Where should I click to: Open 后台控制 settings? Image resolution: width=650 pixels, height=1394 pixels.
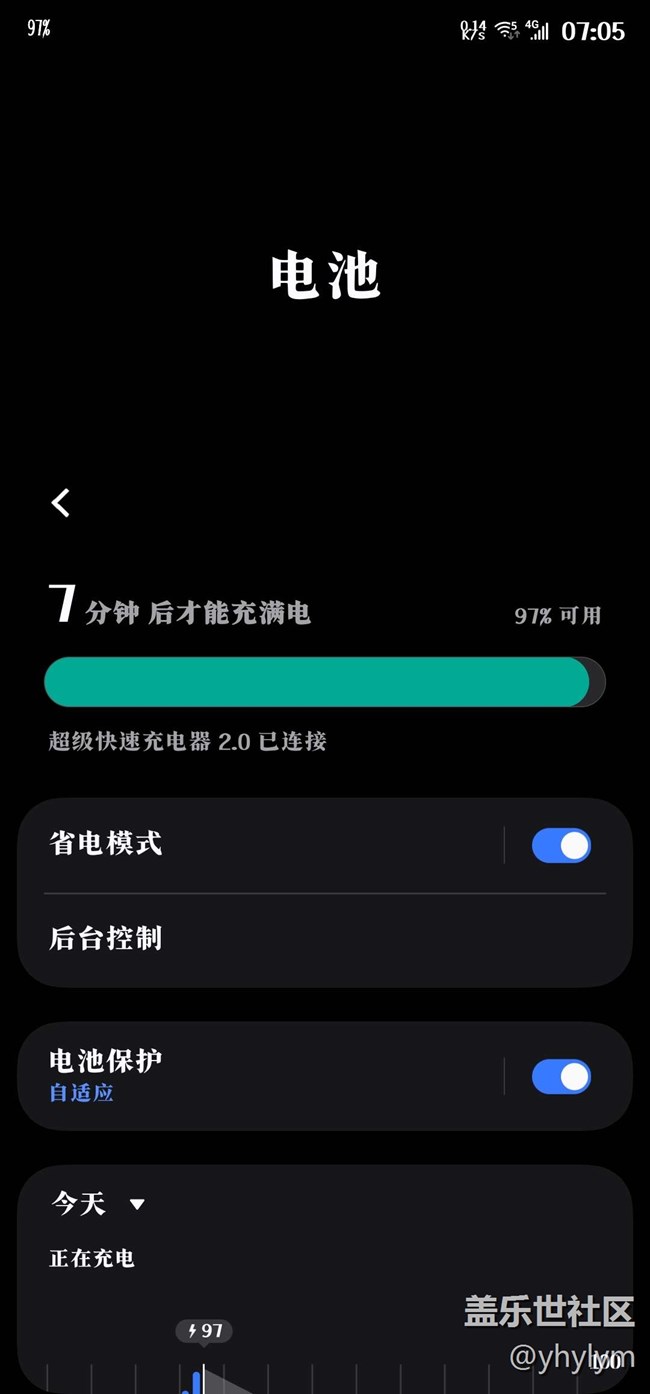[324, 938]
